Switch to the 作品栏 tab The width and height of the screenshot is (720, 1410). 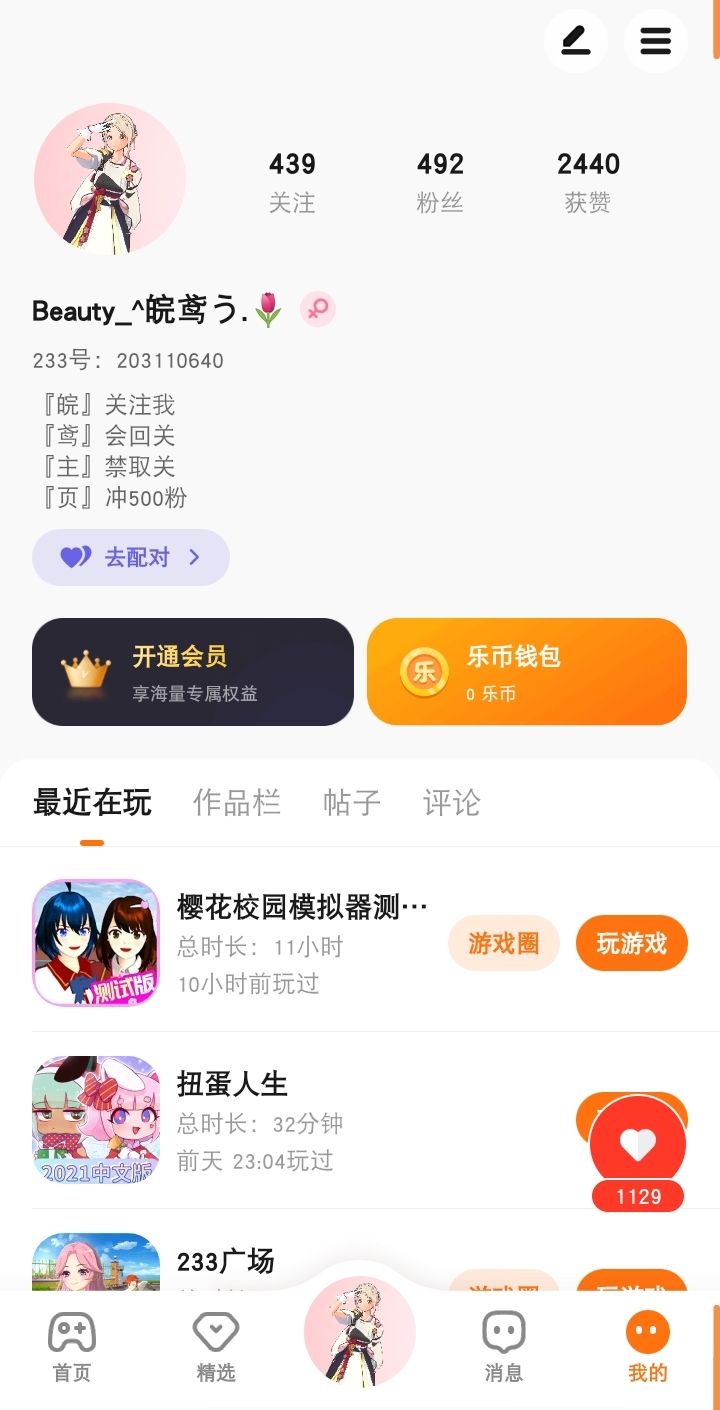click(237, 803)
